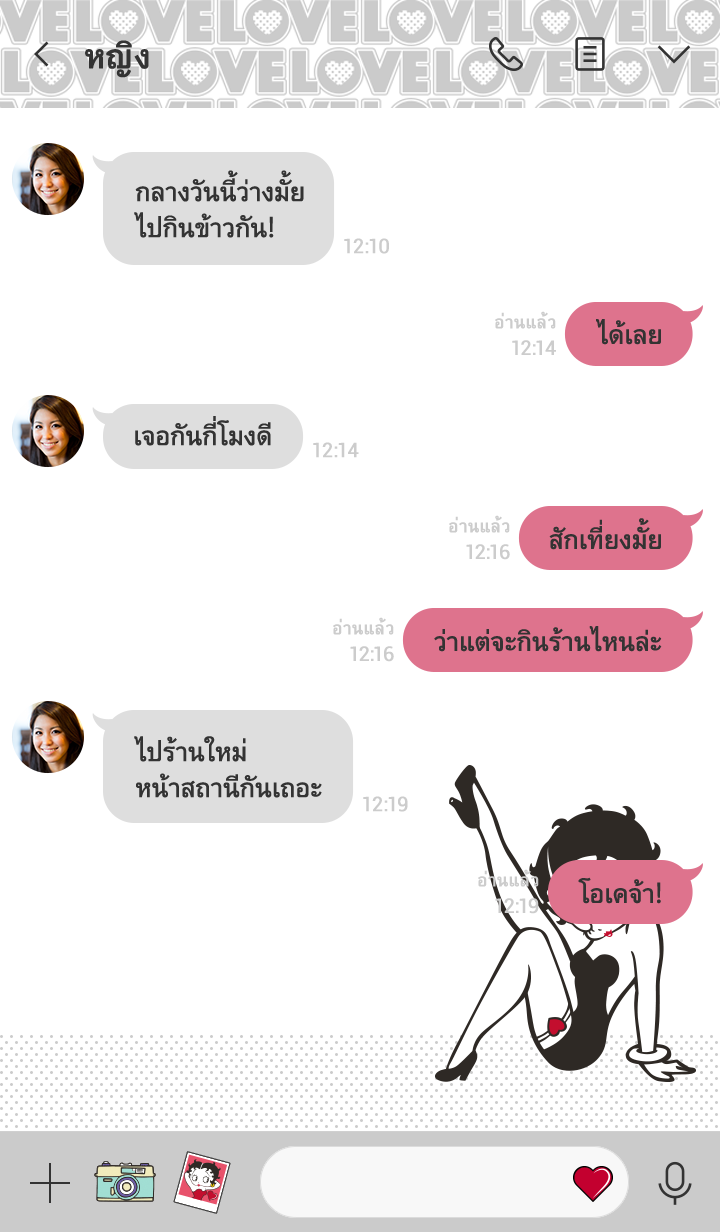Open the photo gallery picker

coord(201,1182)
